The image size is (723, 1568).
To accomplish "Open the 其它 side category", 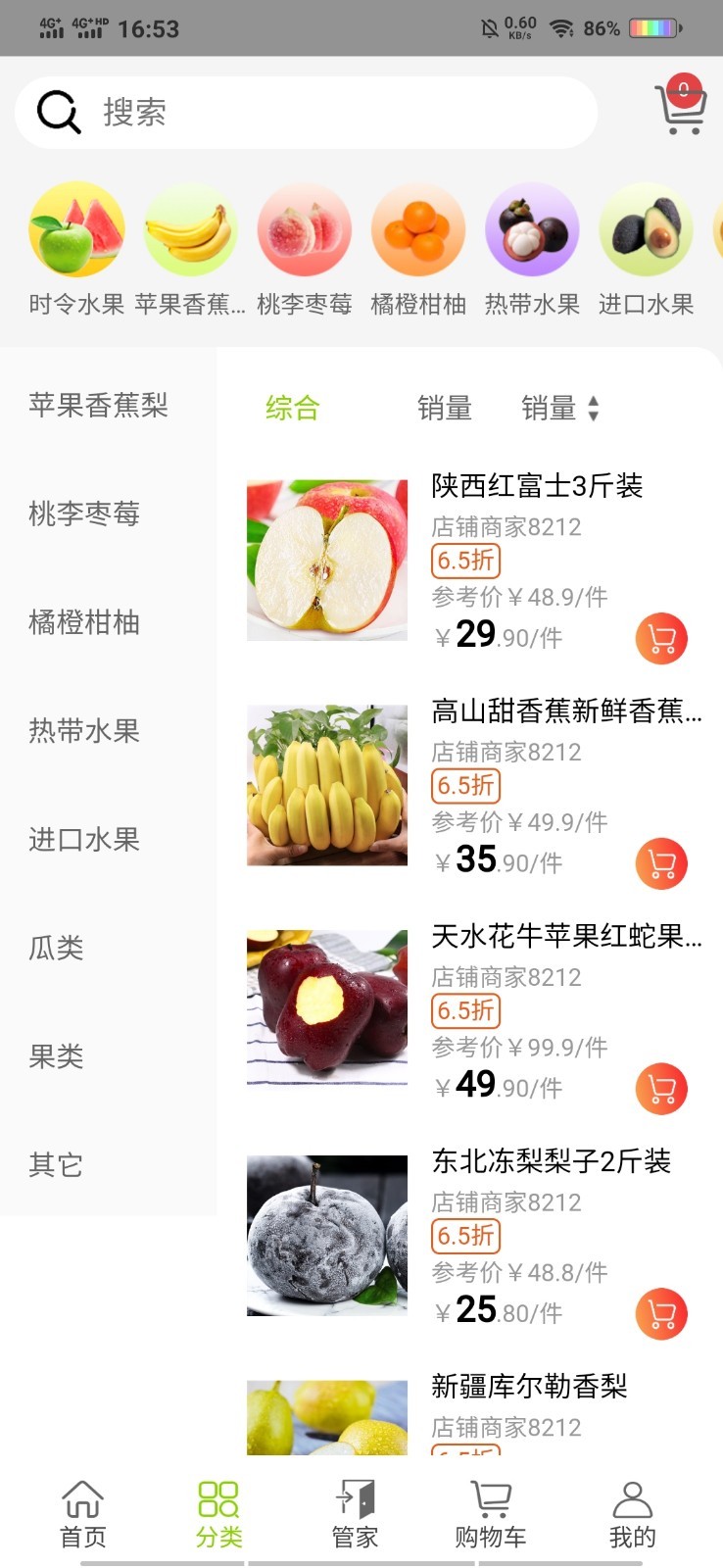I will click(x=57, y=1165).
